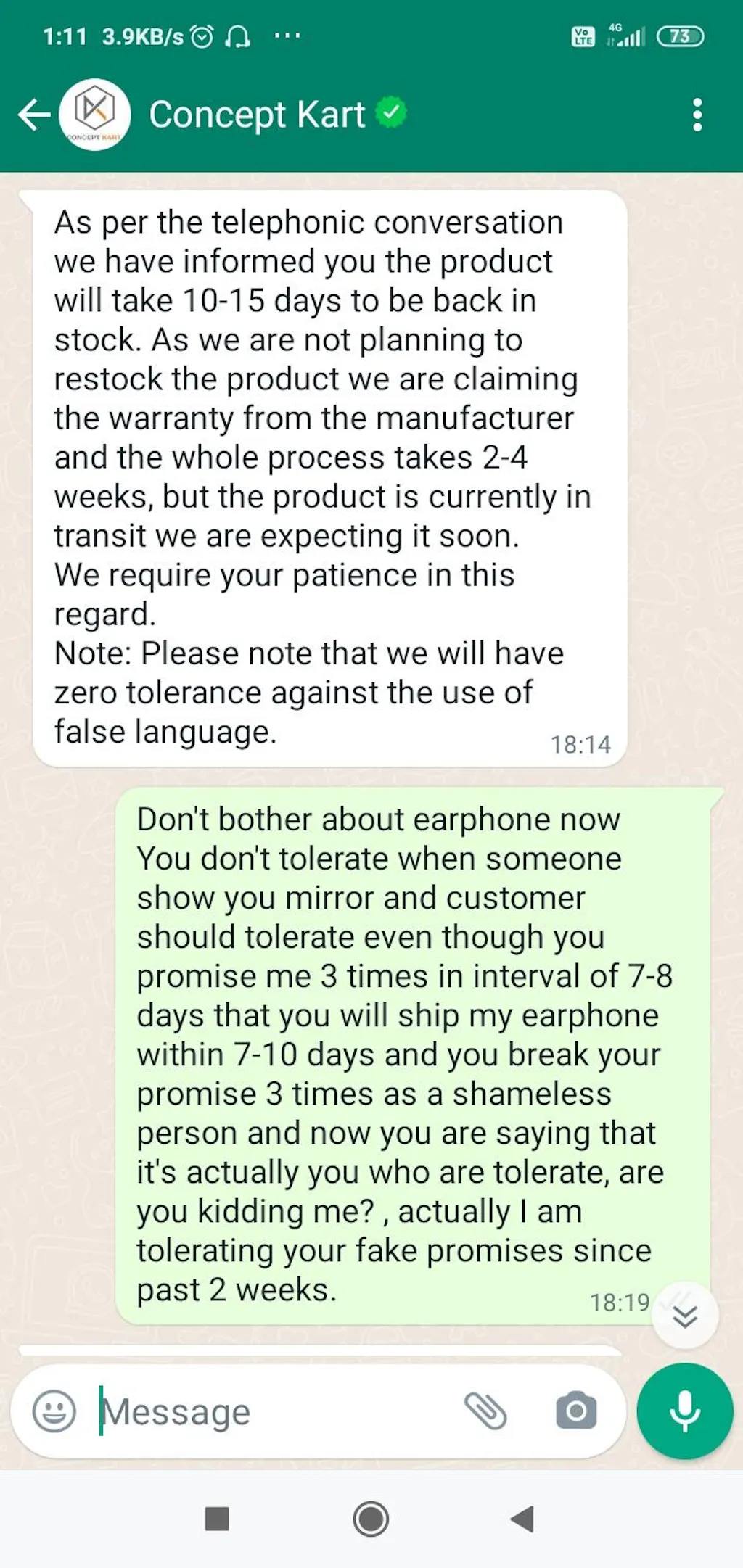Open the overflow menu
The height and width of the screenshot is (1568, 743).
(697, 115)
